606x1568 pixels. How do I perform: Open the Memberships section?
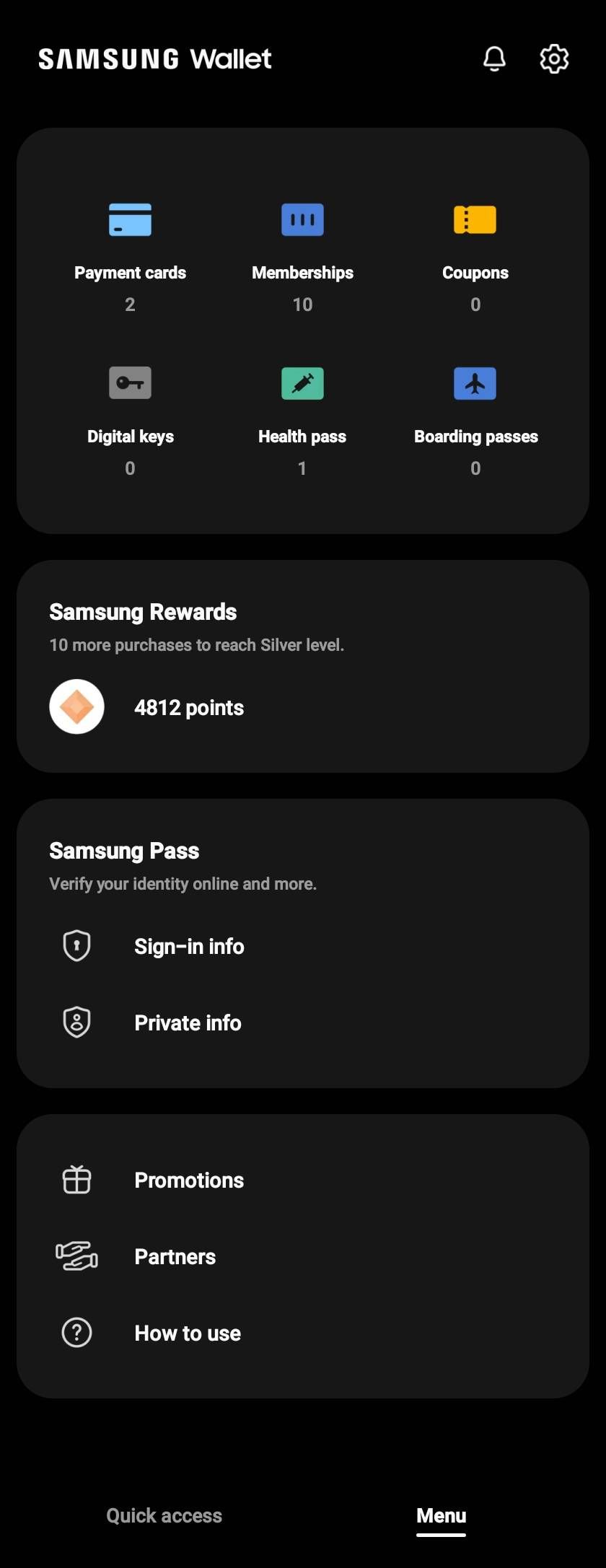click(x=302, y=245)
